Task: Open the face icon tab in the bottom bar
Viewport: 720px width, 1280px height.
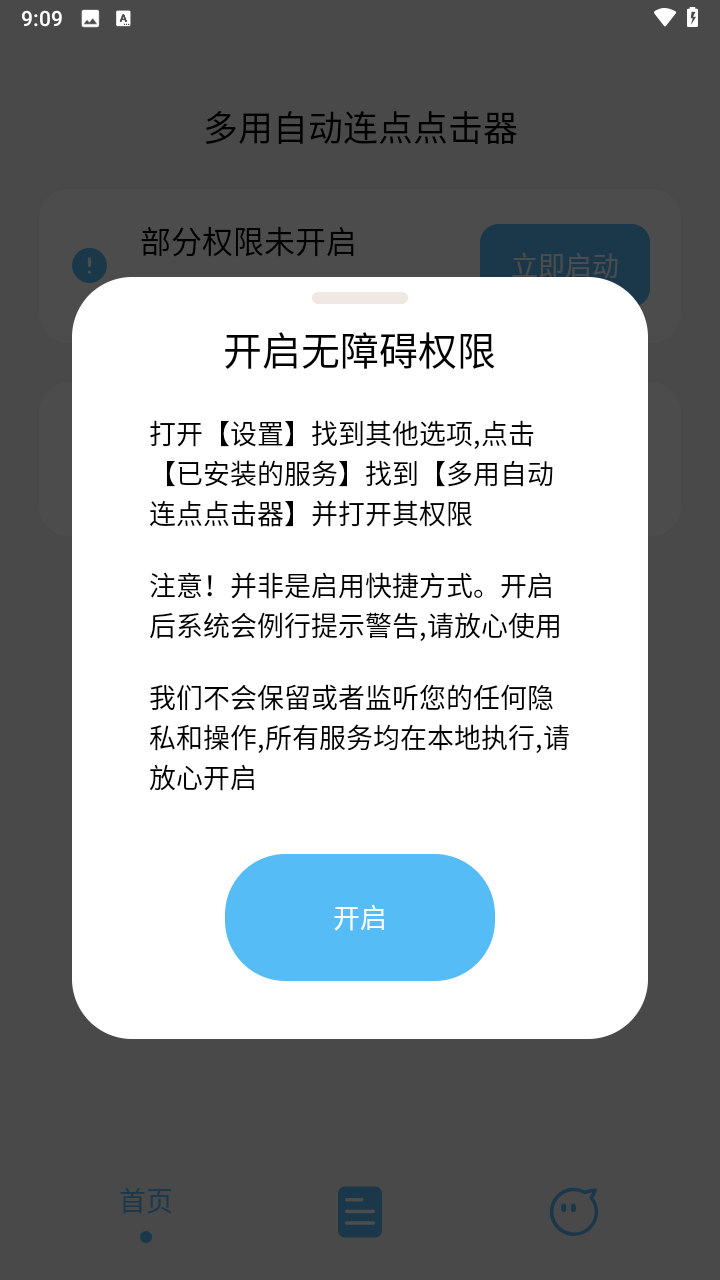Action: [x=573, y=1212]
